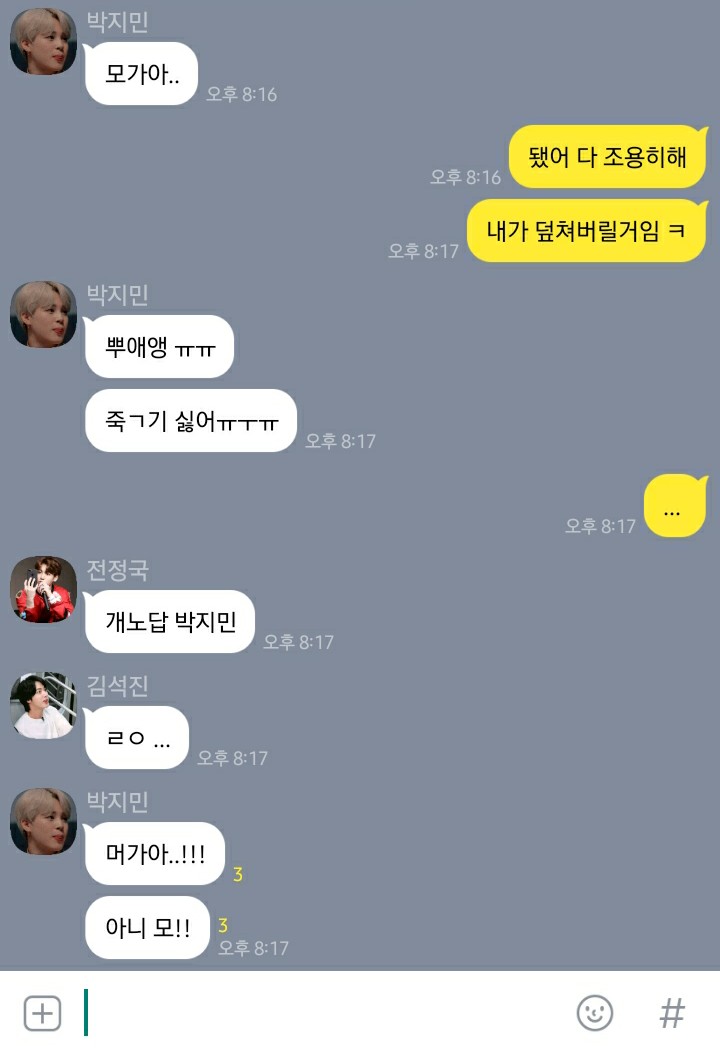Open the attachment plus menu
The image size is (720, 1055).
[x=42, y=1012]
